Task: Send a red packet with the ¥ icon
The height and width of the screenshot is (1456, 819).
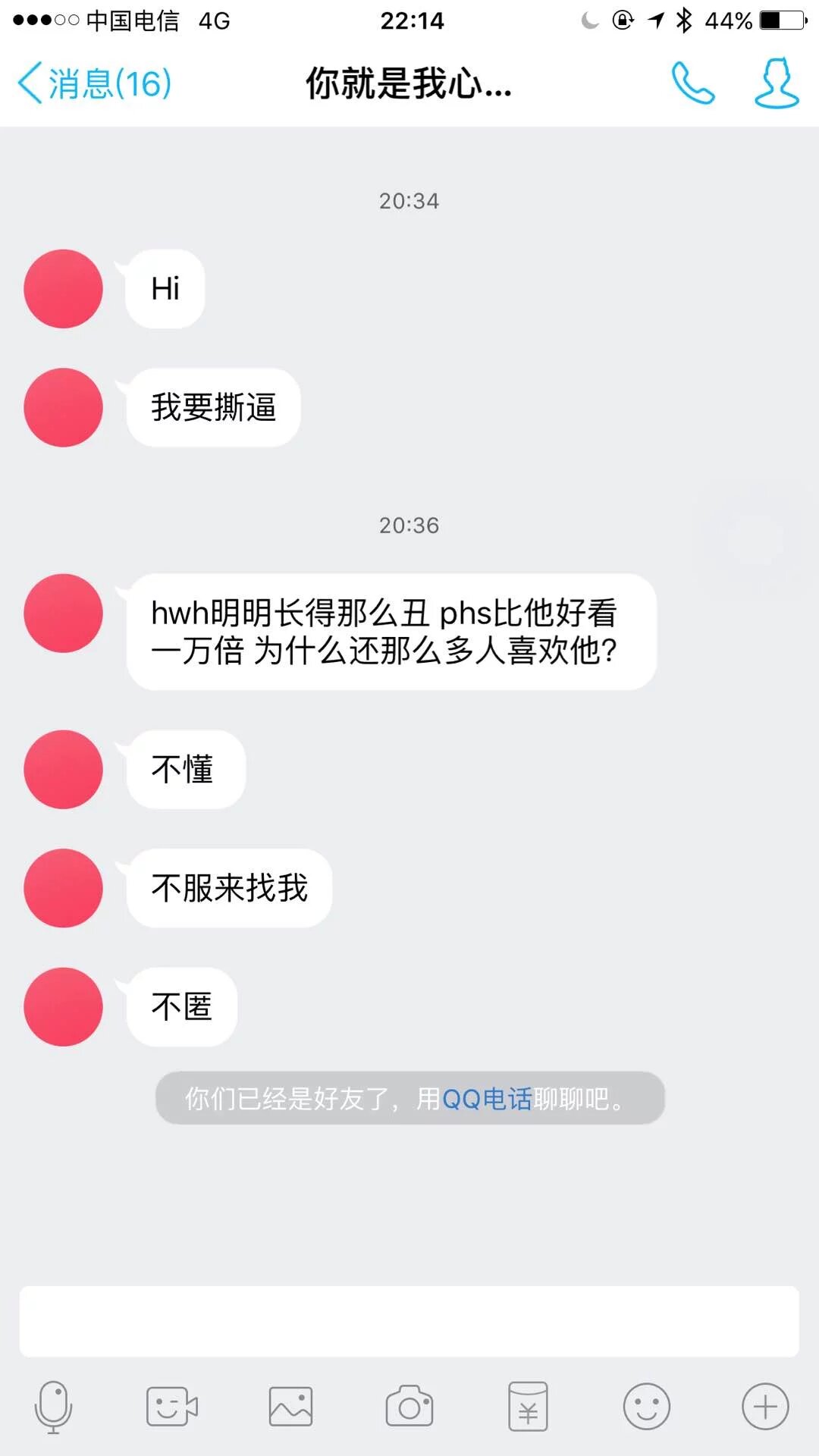Action: [528, 1407]
